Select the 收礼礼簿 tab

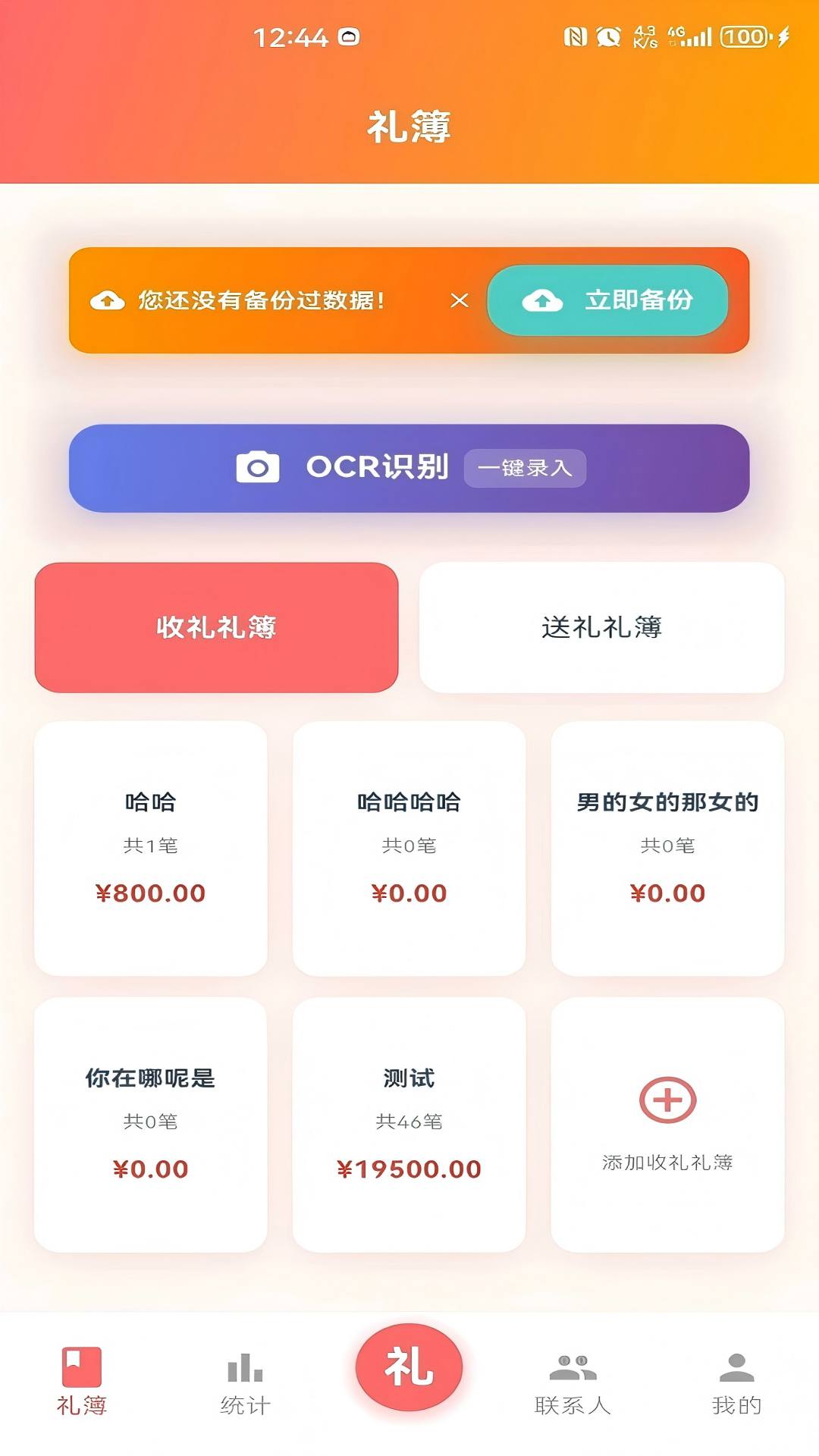click(216, 627)
